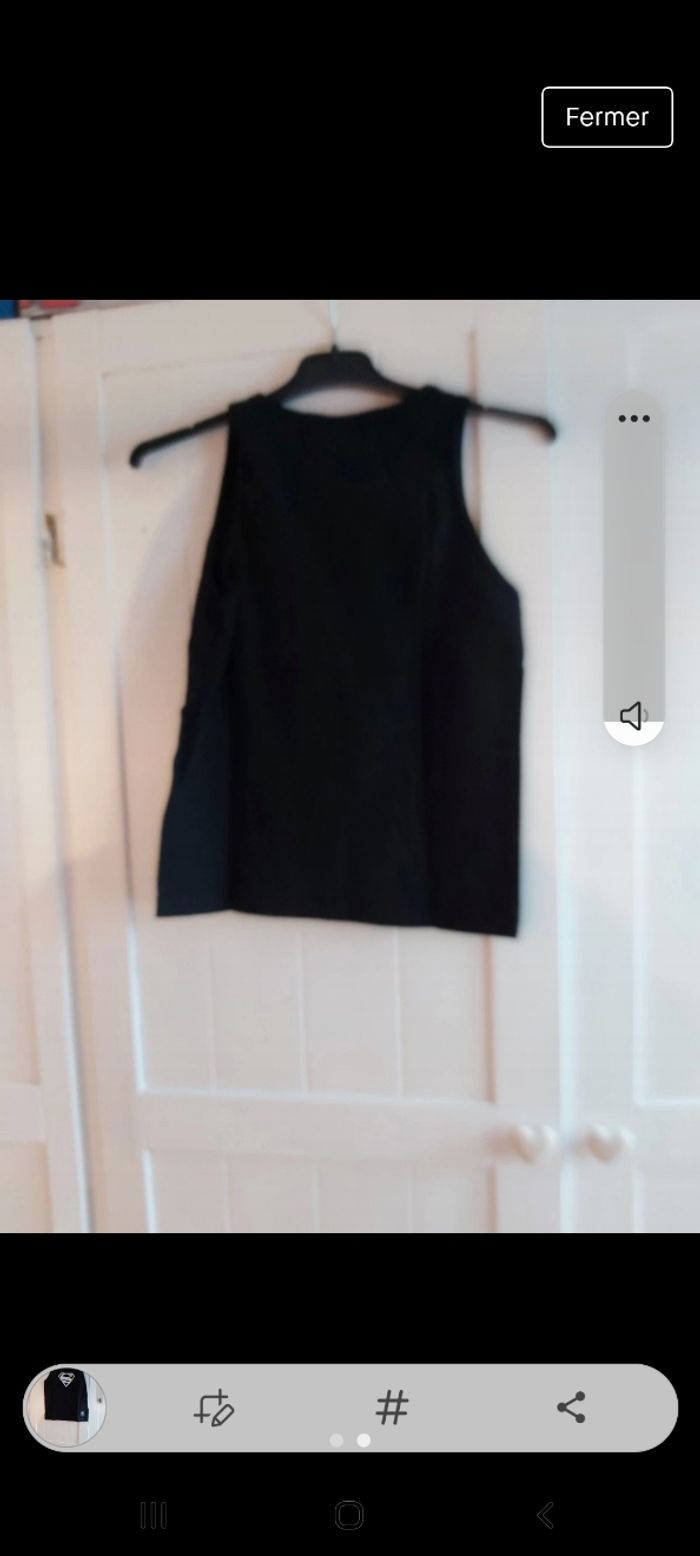Open the three-dot volume panel options

pos(634,419)
